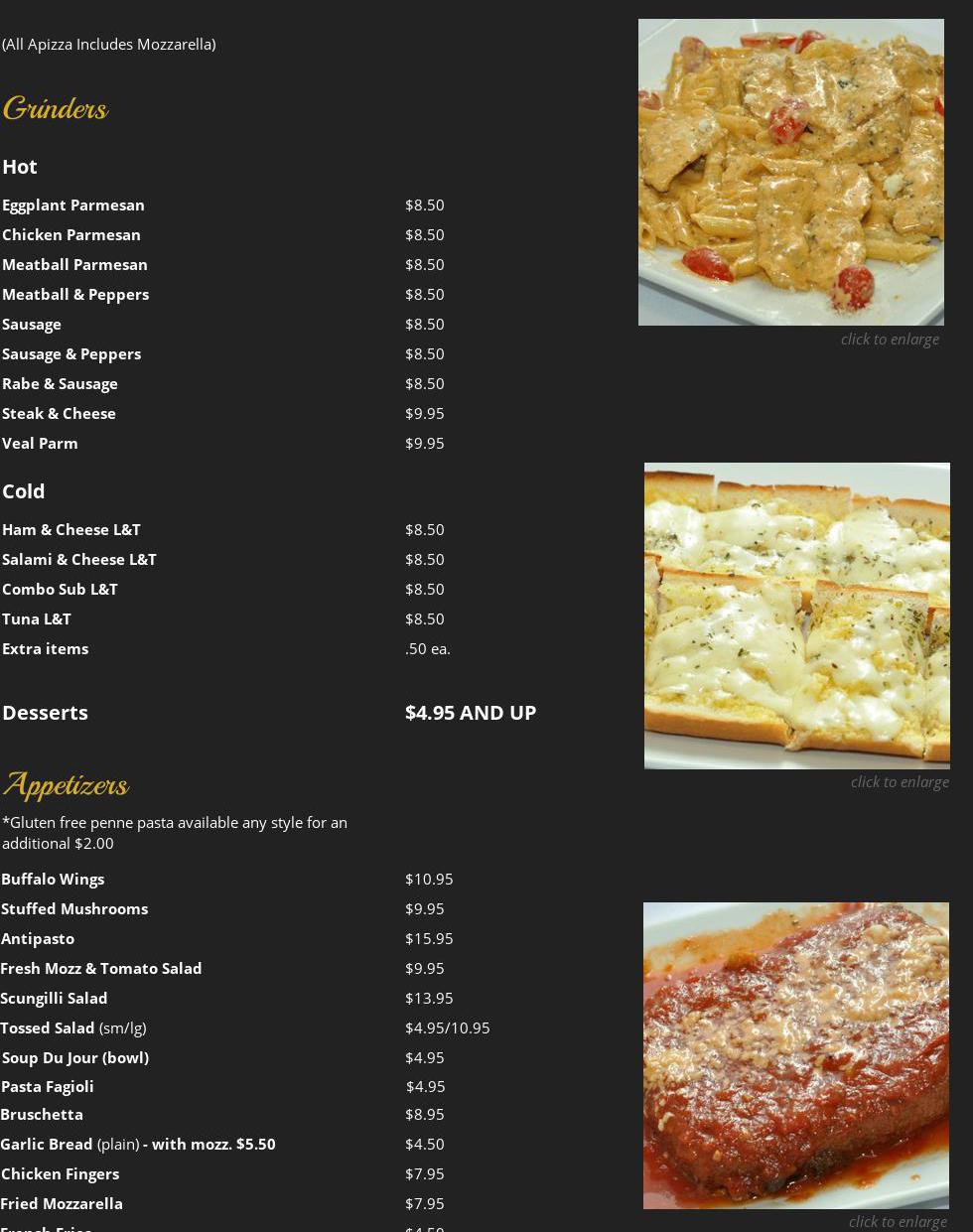Image resolution: width=973 pixels, height=1232 pixels.
Task: Enlarge the creamy penne pasta photo
Action: (790, 172)
